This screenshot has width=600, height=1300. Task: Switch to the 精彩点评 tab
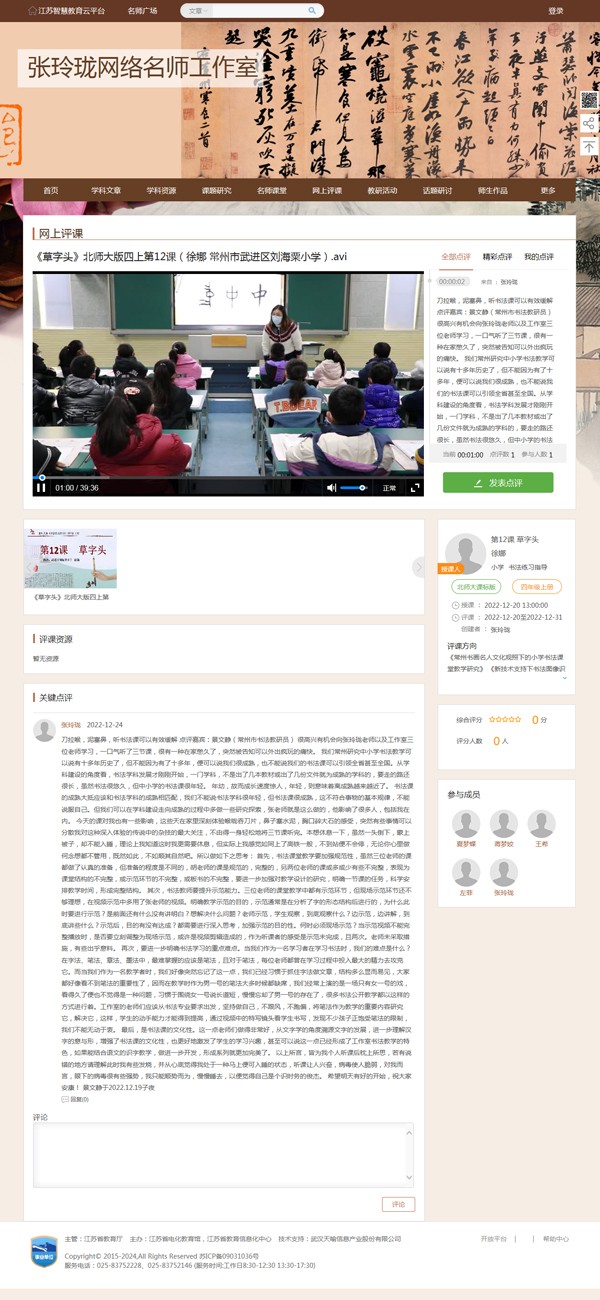497,257
